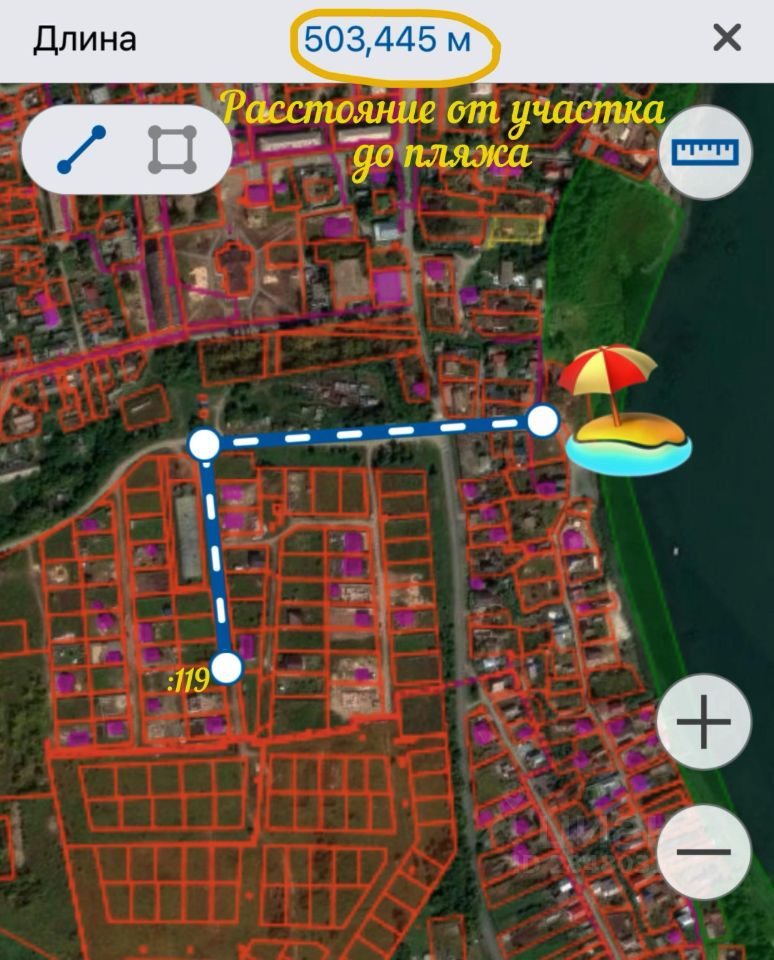Toggle the ruler measurement mode
Screen dimensions: 774x960
[x=705, y=152]
